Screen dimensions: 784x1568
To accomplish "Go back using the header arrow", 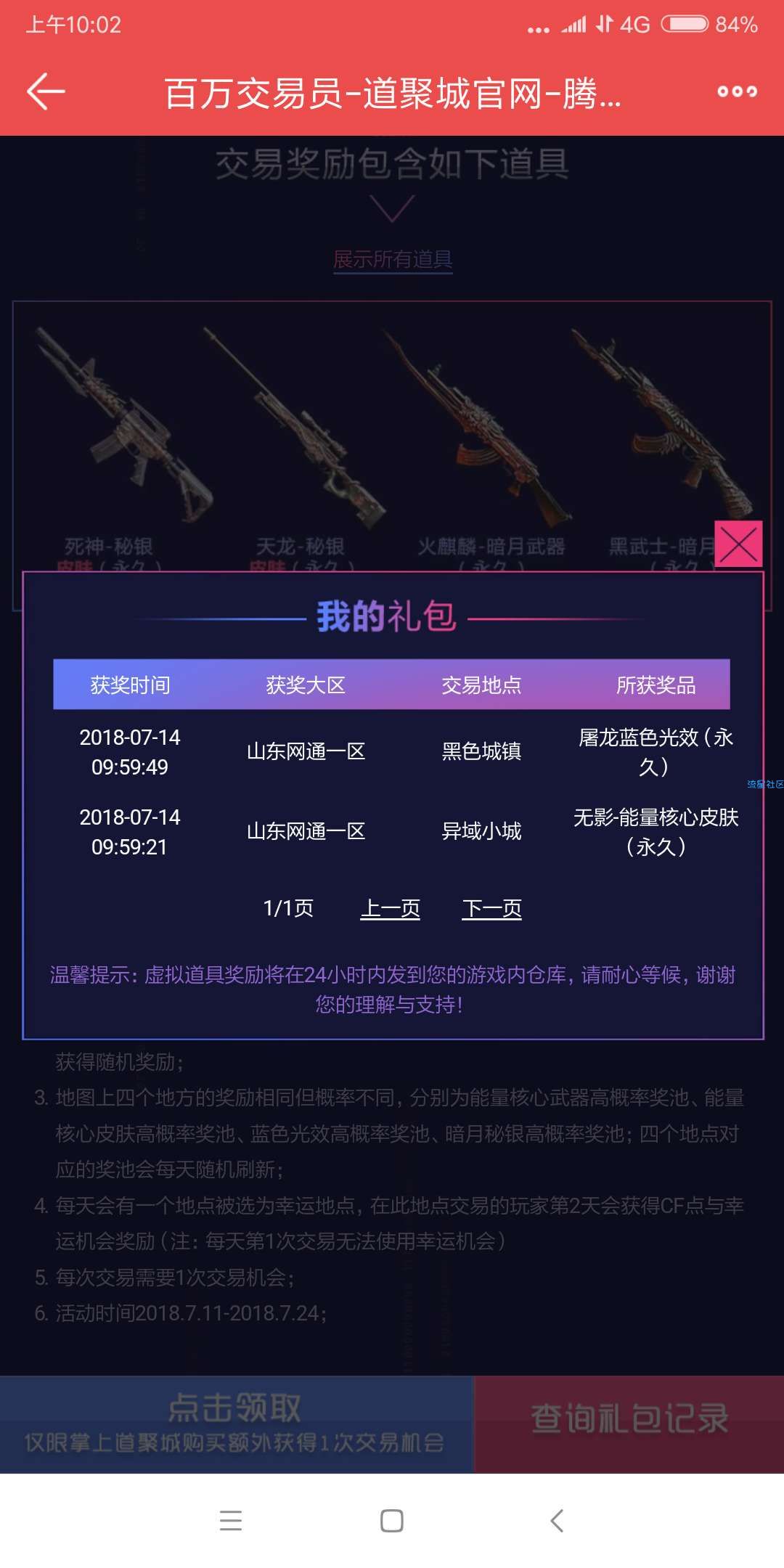I will (46, 92).
